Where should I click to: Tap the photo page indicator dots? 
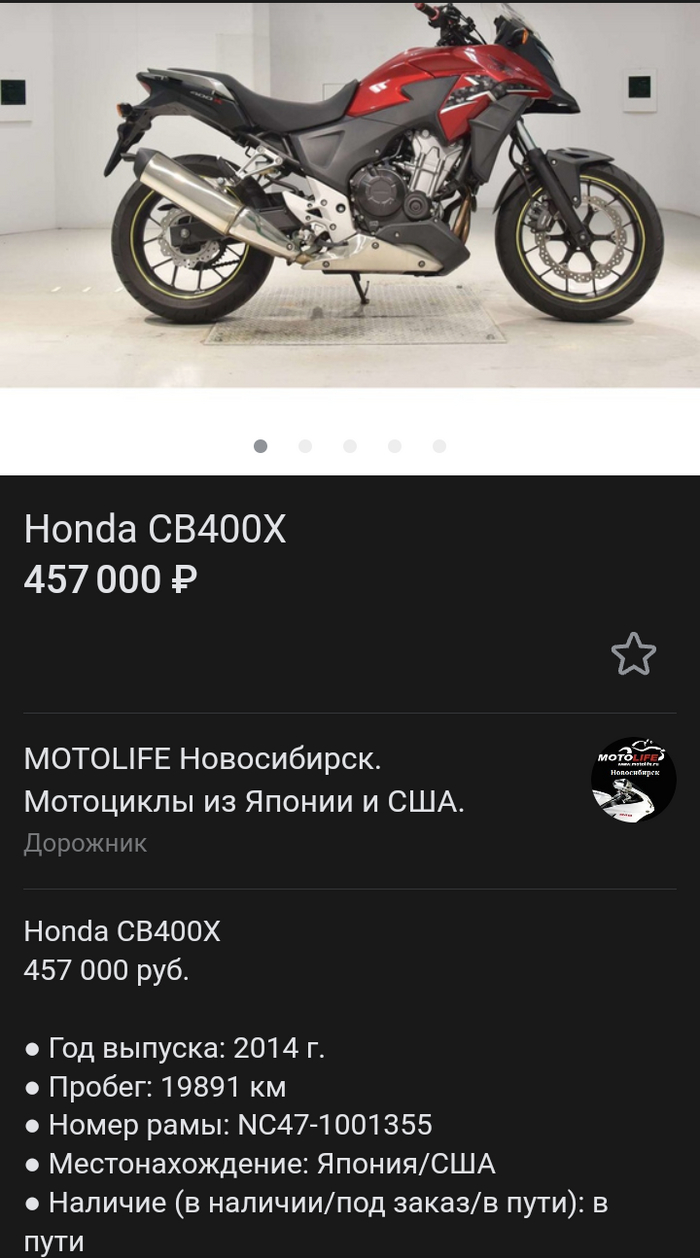coord(349,446)
